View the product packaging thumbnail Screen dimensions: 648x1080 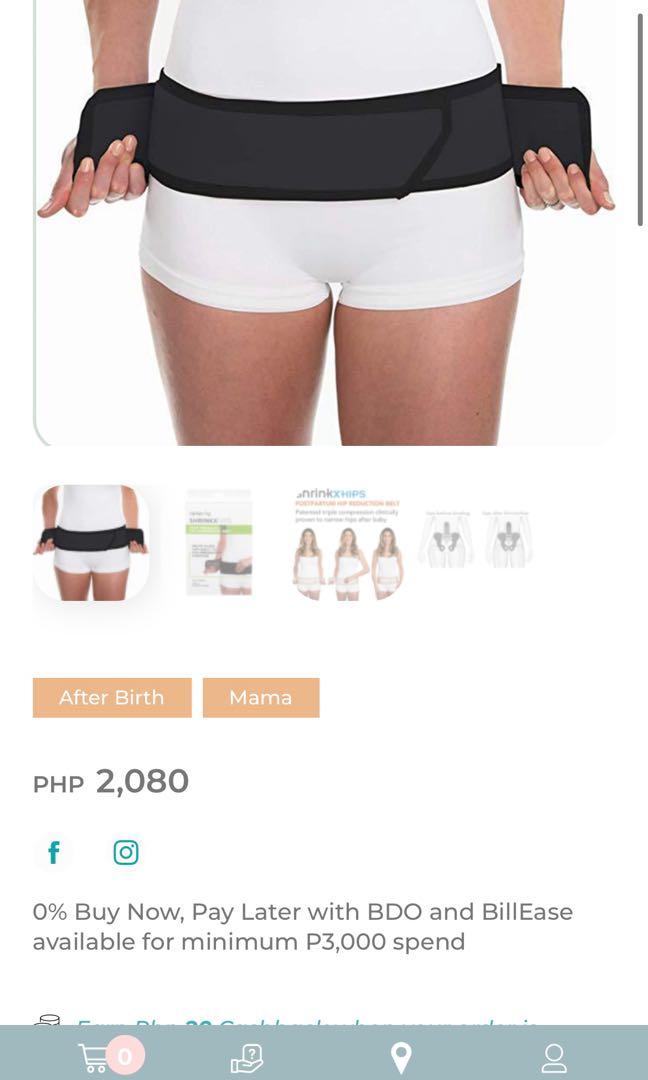(x=219, y=543)
